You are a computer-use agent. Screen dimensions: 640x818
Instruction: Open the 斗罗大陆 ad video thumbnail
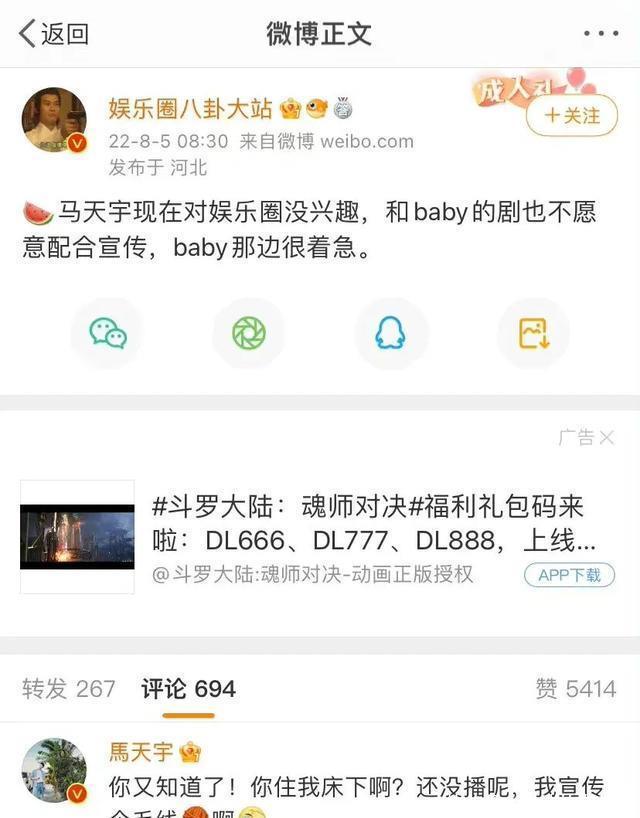coord(77,537)
